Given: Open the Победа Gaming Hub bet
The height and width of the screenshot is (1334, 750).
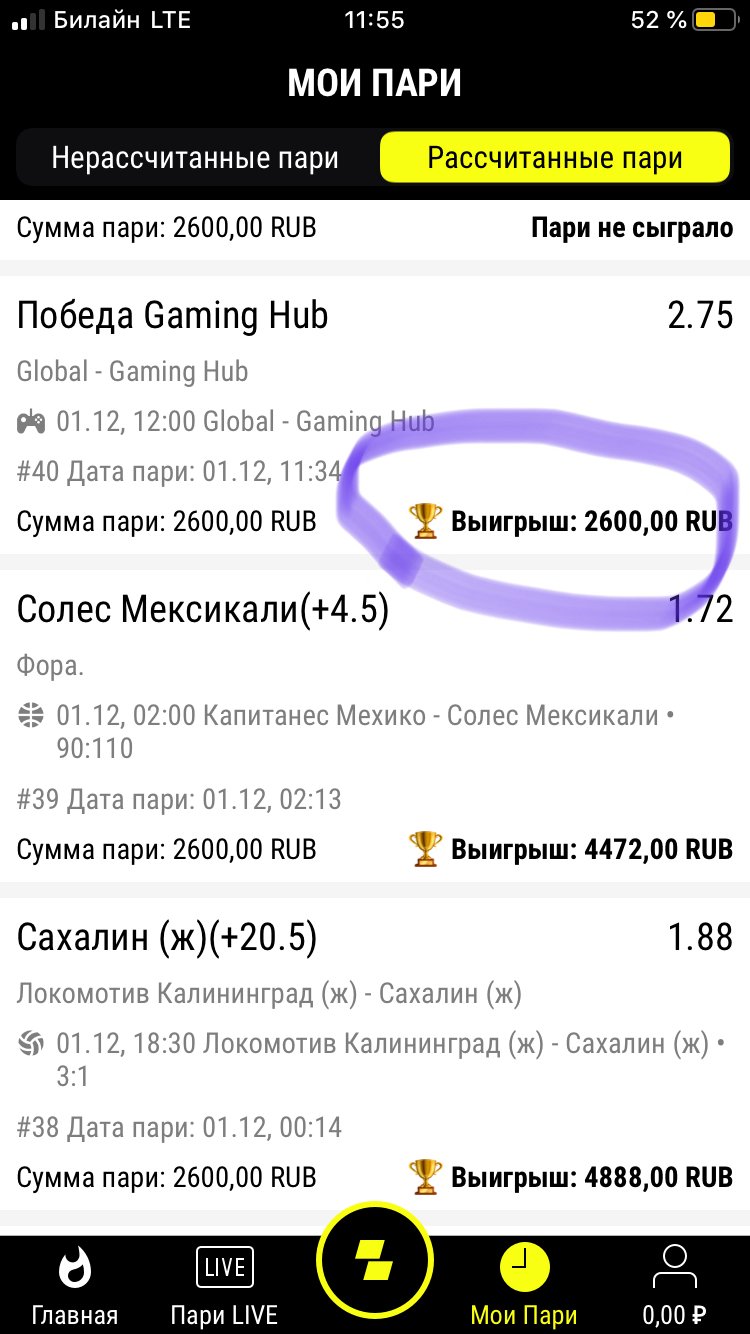Looking at the screenshot, I should pos(173,316).
